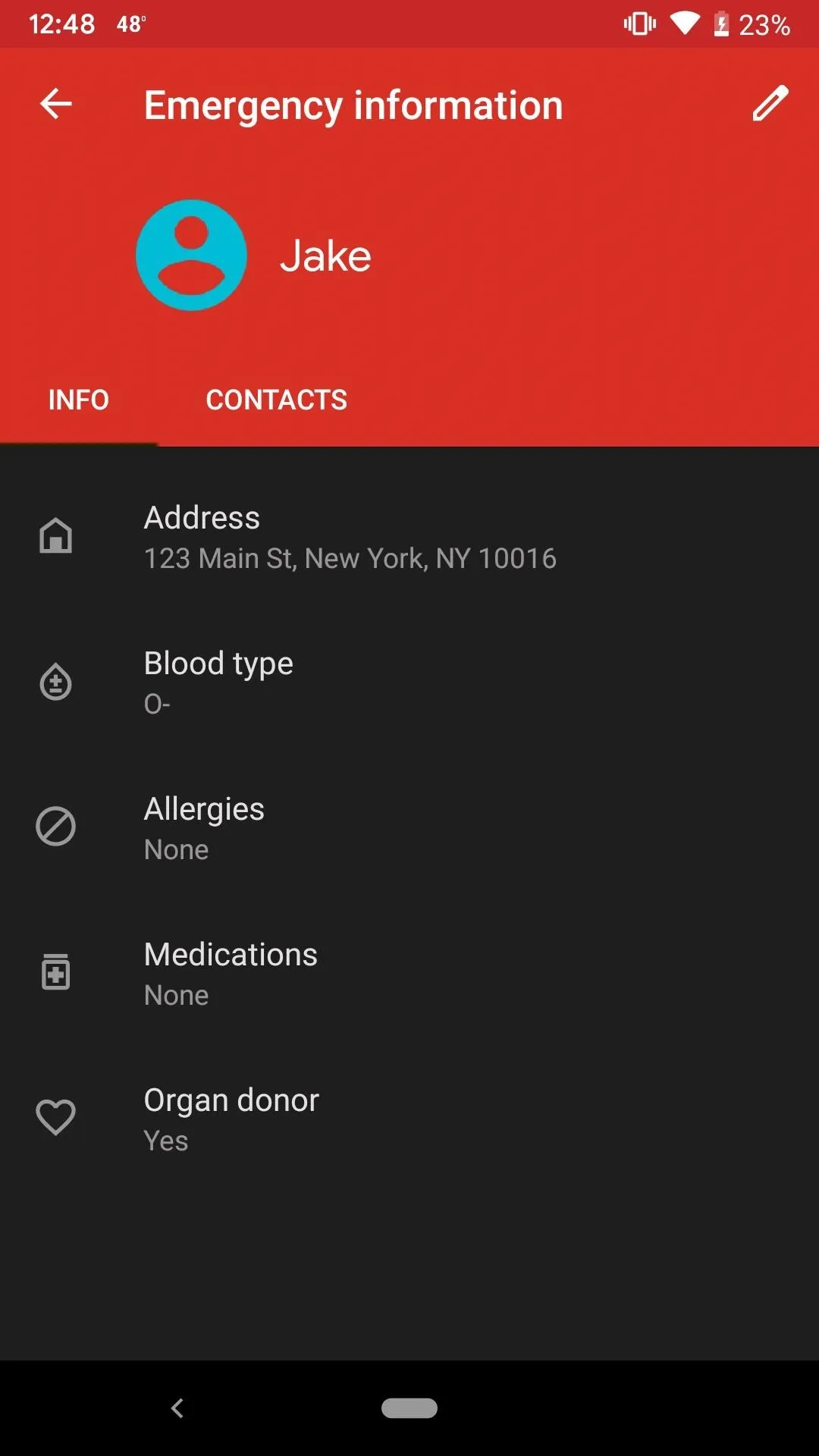This screenshot has width=819, height=1456.
Task: Open the Blood type entry
Action: click(x=409, y=682)
